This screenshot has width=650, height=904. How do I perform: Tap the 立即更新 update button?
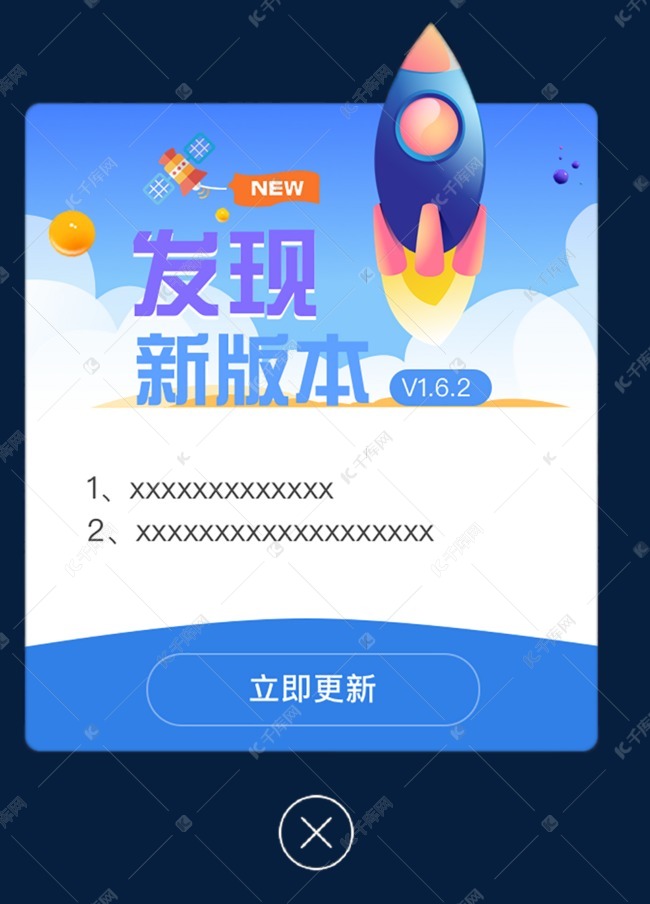point(313,689)
